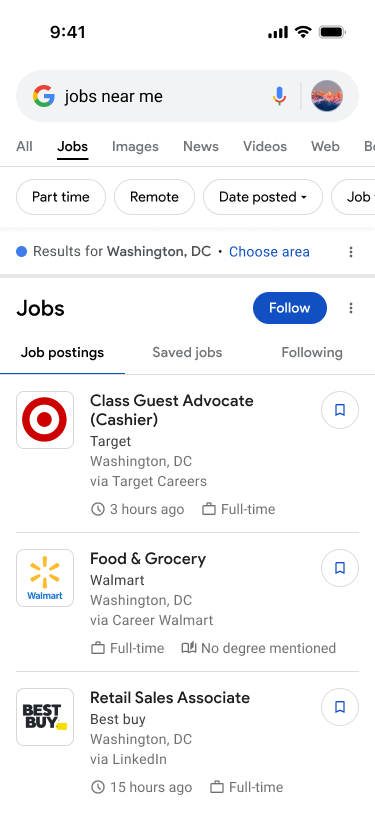The height and width of the screenshot is (814, 375).
Task: Open the overflow menu next to Follow
Action: click(x=351, y=308)
